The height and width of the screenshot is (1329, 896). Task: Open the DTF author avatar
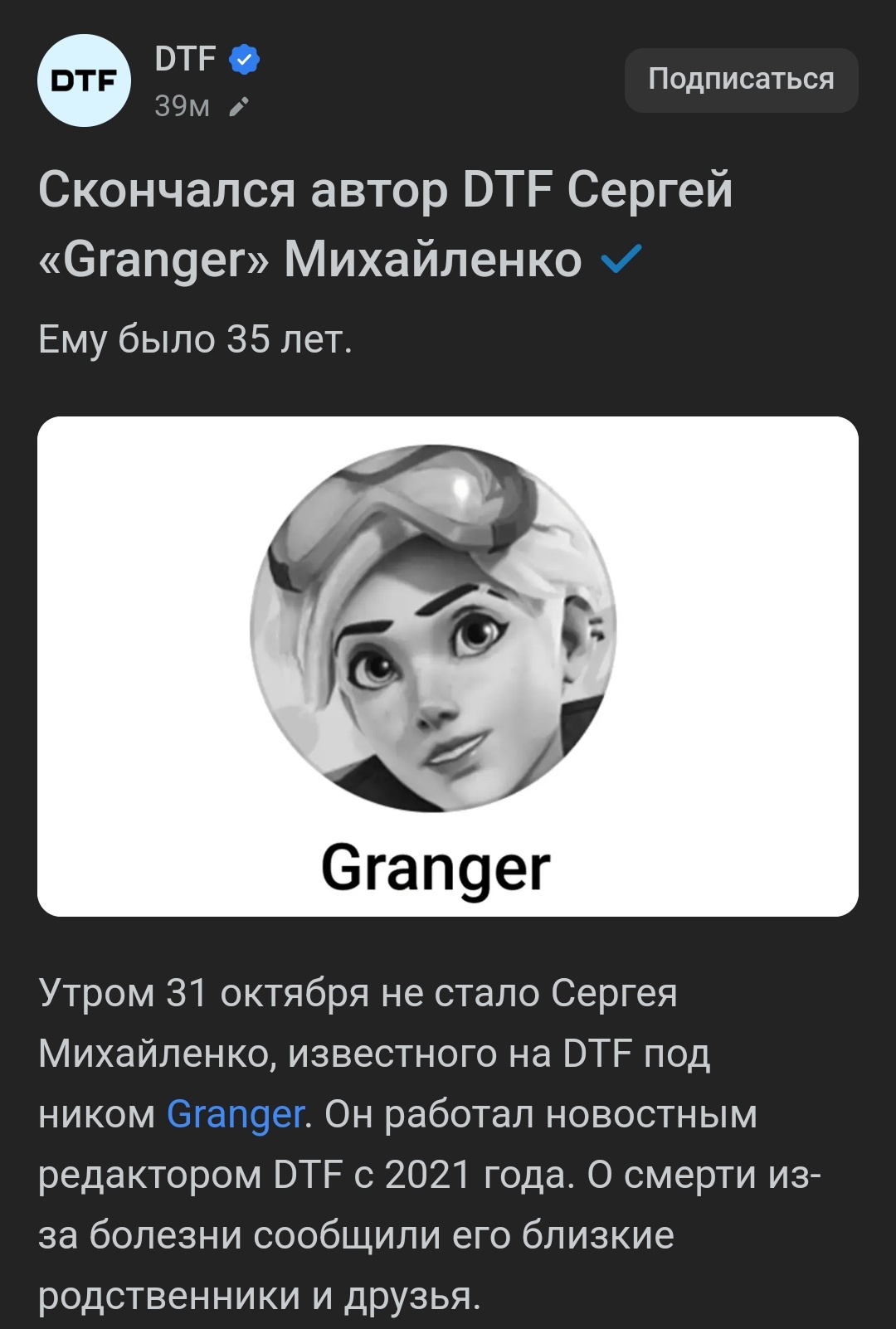click(x=84, y=80)
